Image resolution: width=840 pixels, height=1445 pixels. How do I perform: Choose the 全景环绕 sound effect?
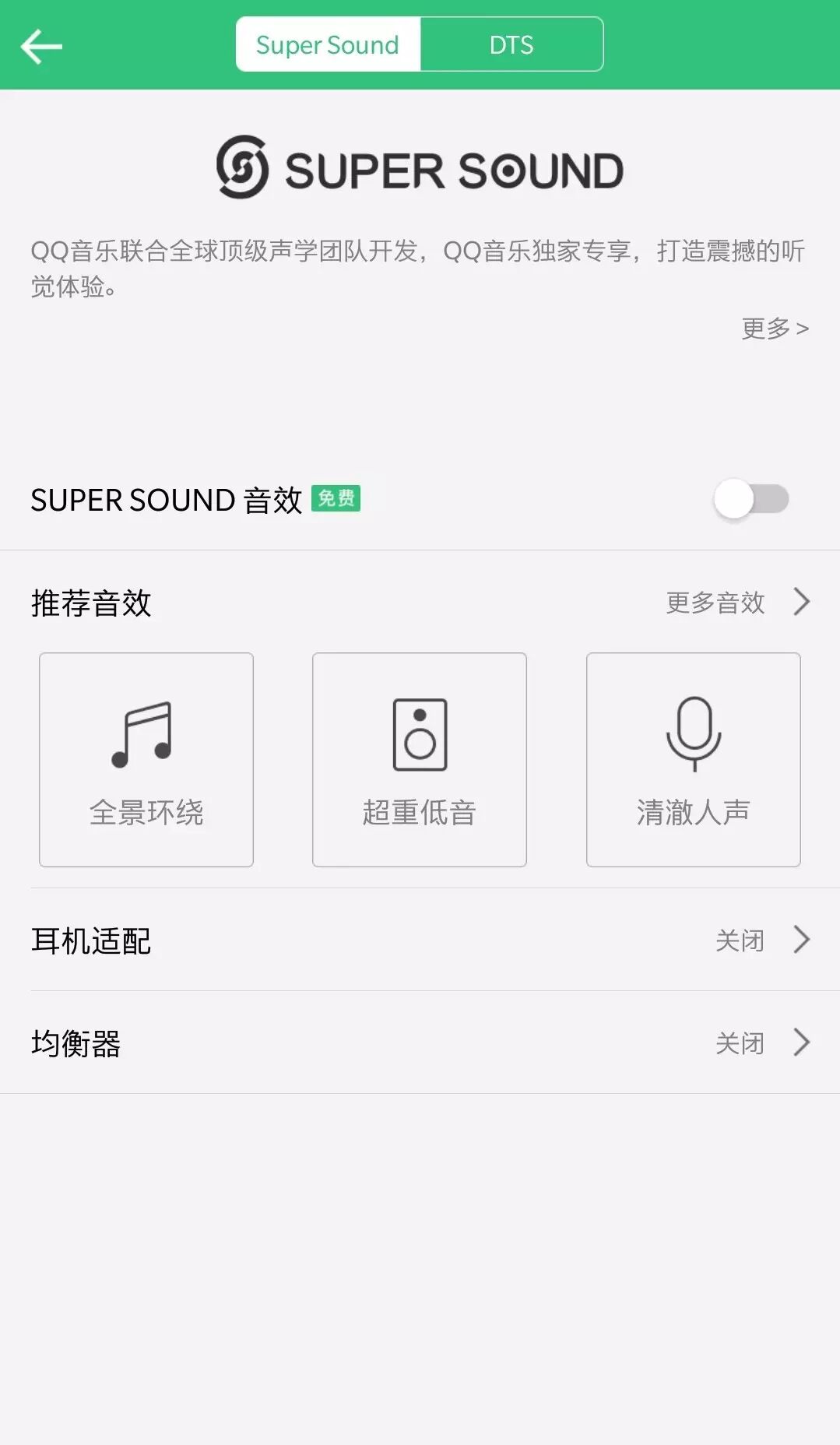[146, 760]
